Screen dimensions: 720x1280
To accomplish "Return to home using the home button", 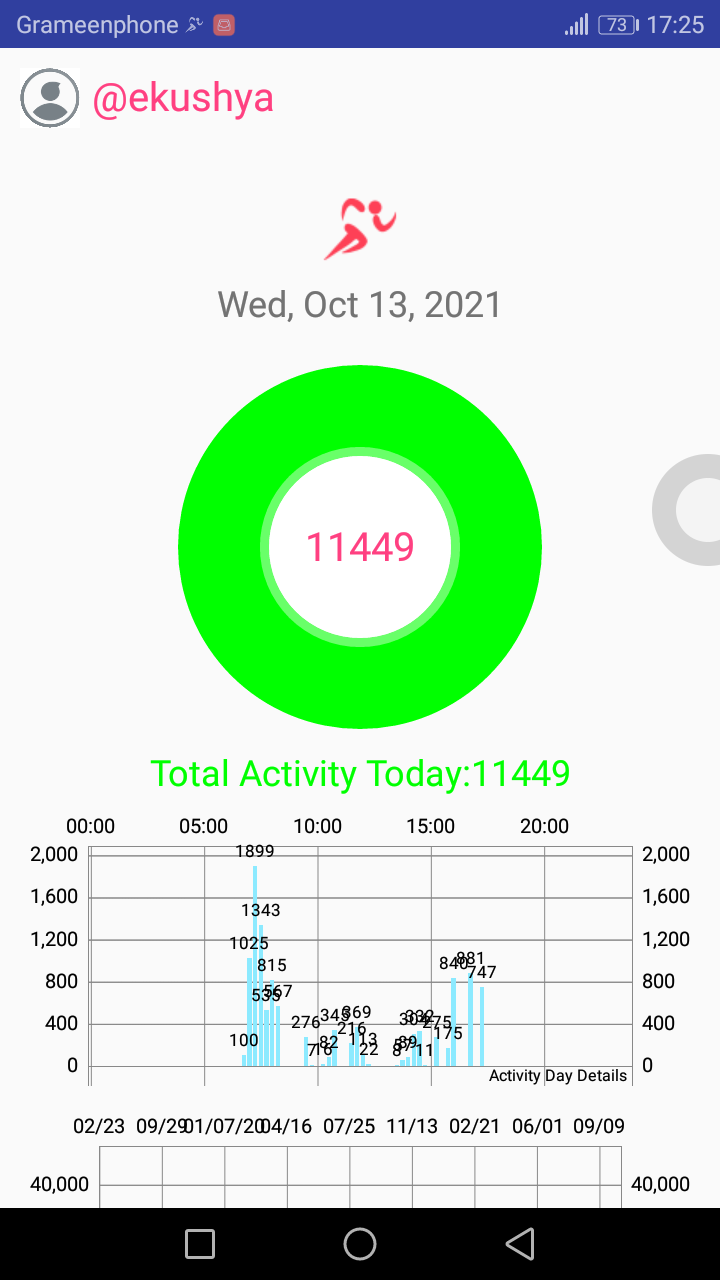I will [x=360, y=1244].
